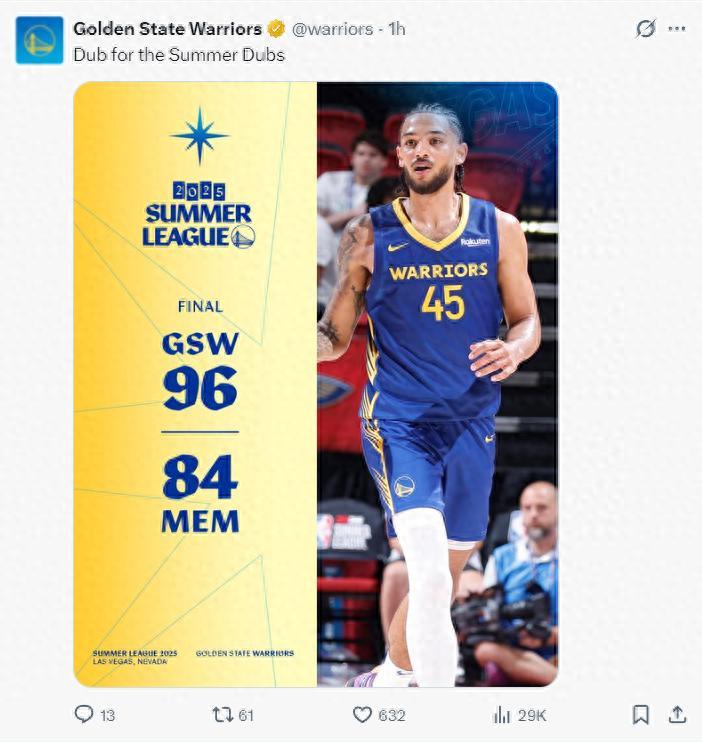Like the Warriors post
Screen dimensions: 702x742
coord(363,714)
